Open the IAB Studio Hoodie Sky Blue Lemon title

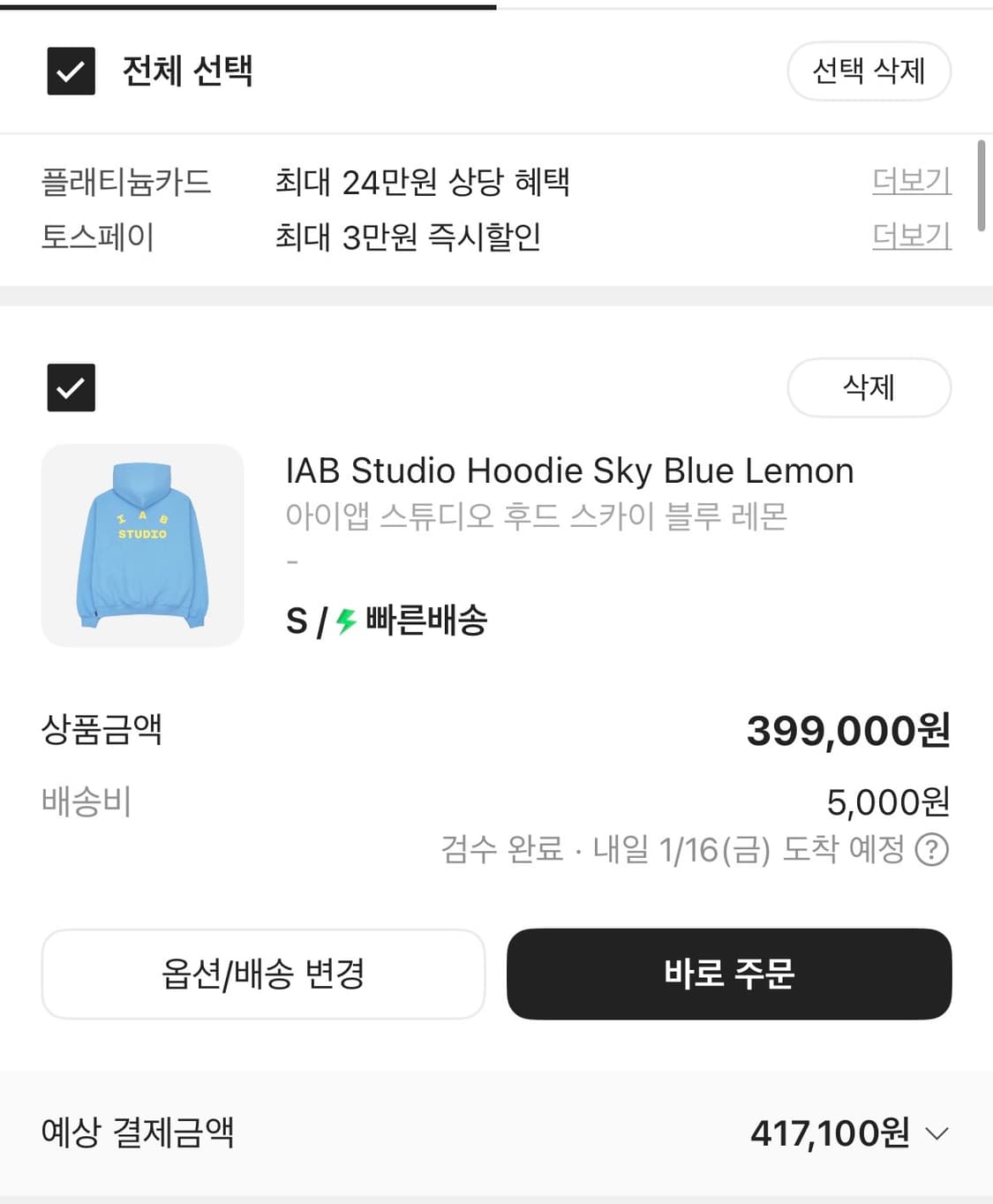(x=570, y=470)
